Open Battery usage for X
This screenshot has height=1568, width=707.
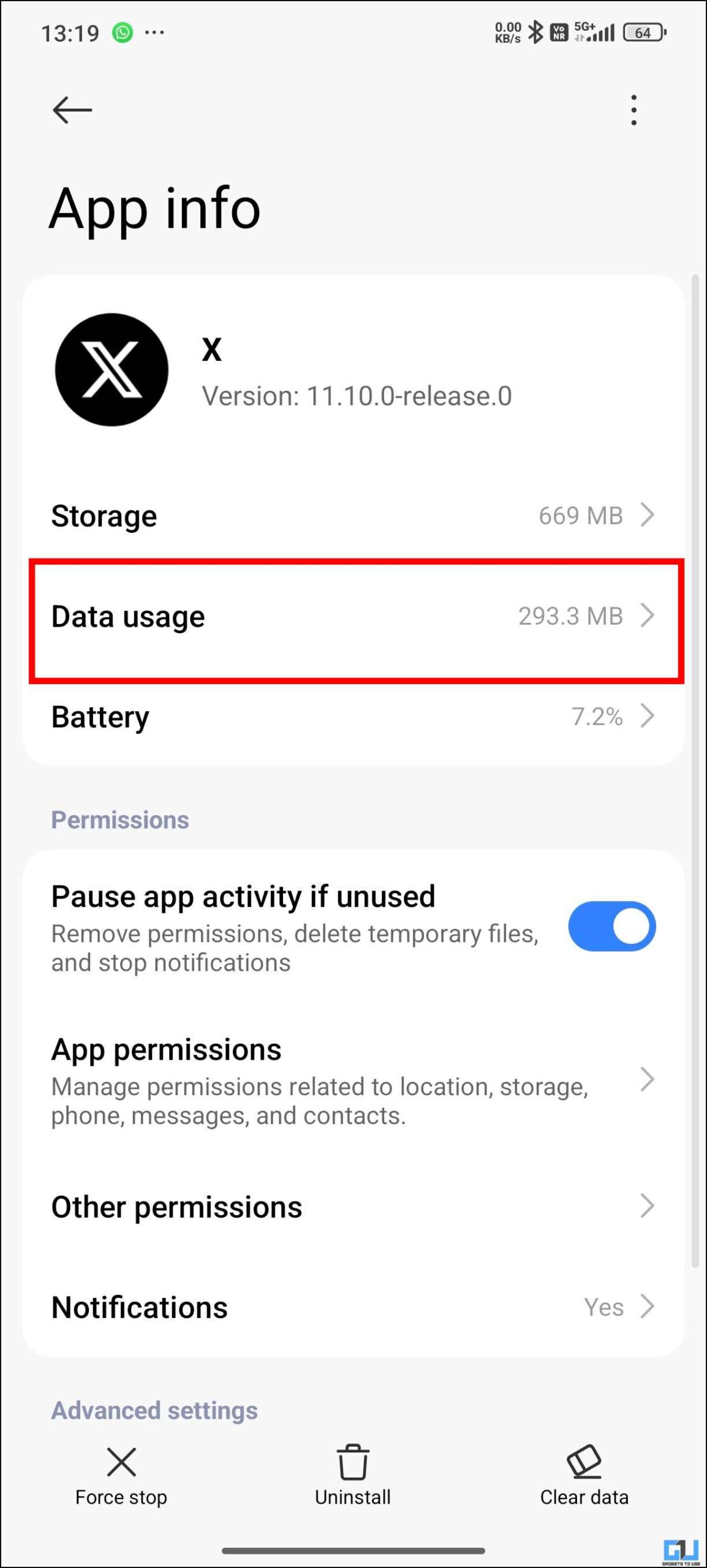(x=353, y=717)
